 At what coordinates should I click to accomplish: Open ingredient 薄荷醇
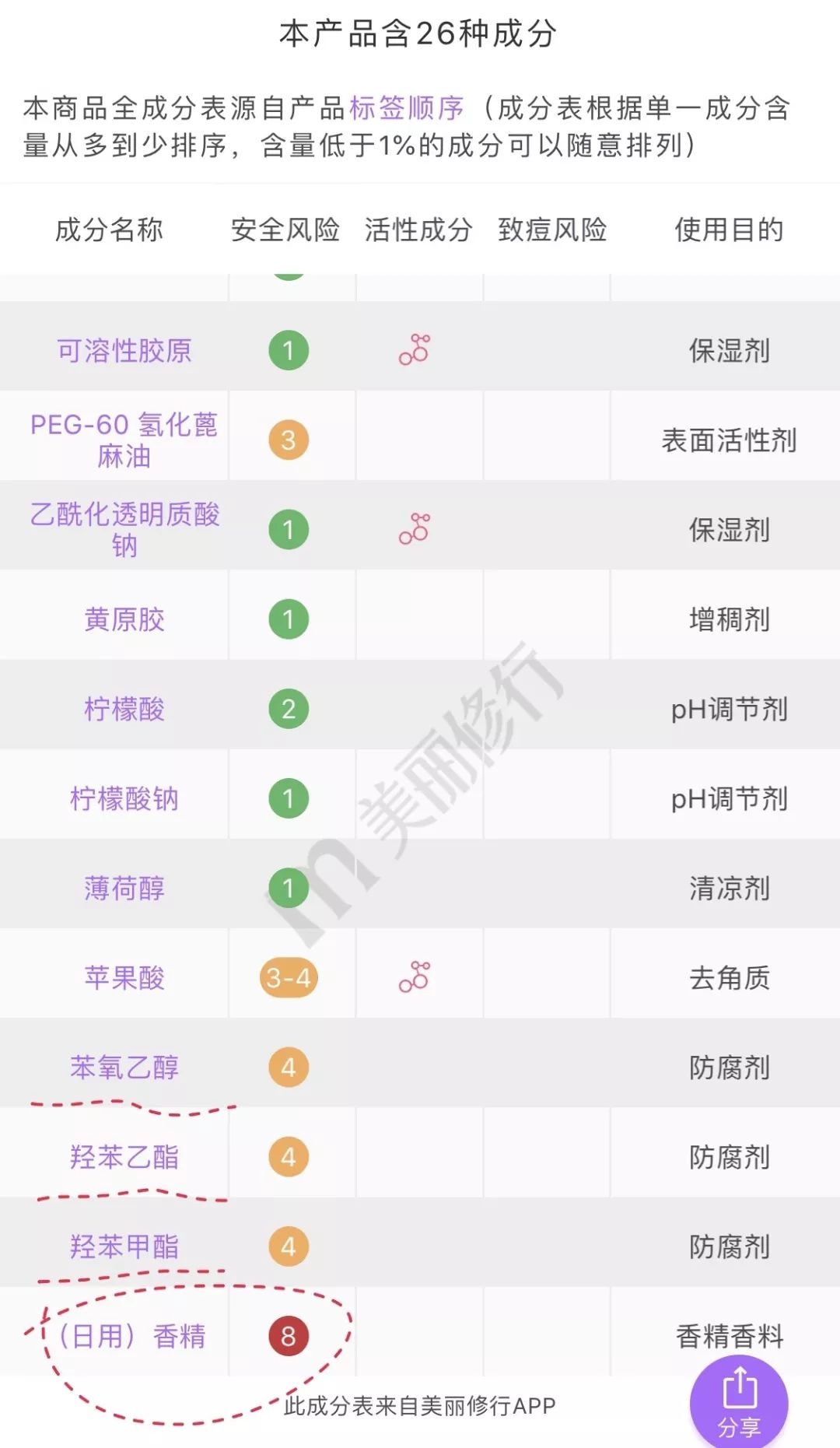pos(124,888)
